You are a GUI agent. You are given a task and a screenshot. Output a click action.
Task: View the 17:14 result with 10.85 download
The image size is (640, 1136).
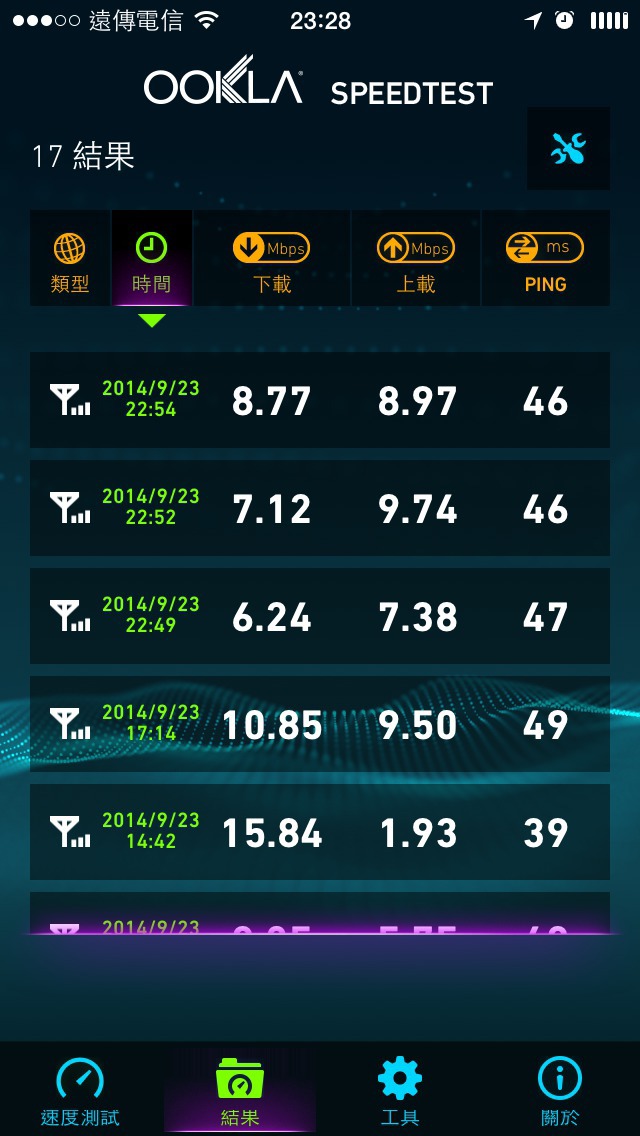point(320,724)
